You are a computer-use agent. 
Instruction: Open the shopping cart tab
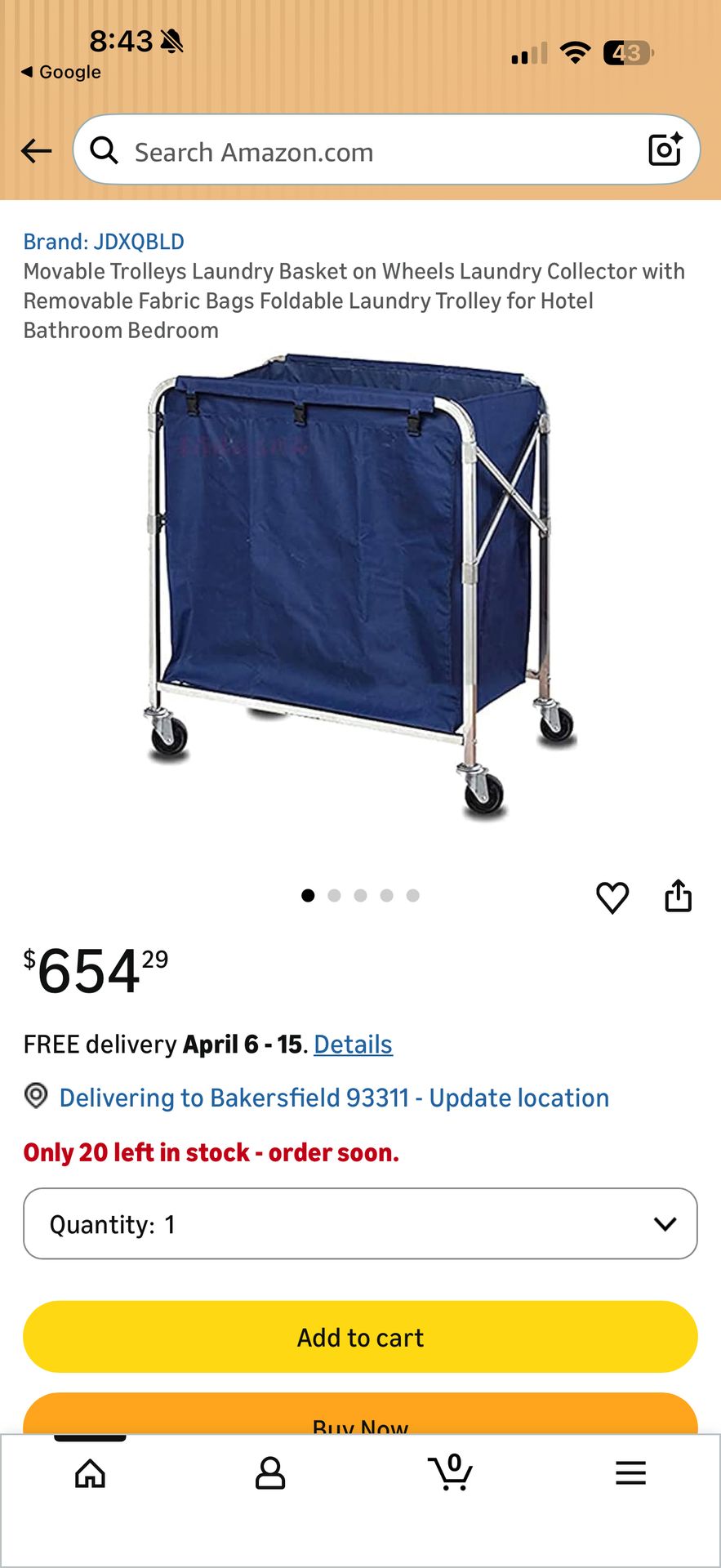click(450, 1472)
